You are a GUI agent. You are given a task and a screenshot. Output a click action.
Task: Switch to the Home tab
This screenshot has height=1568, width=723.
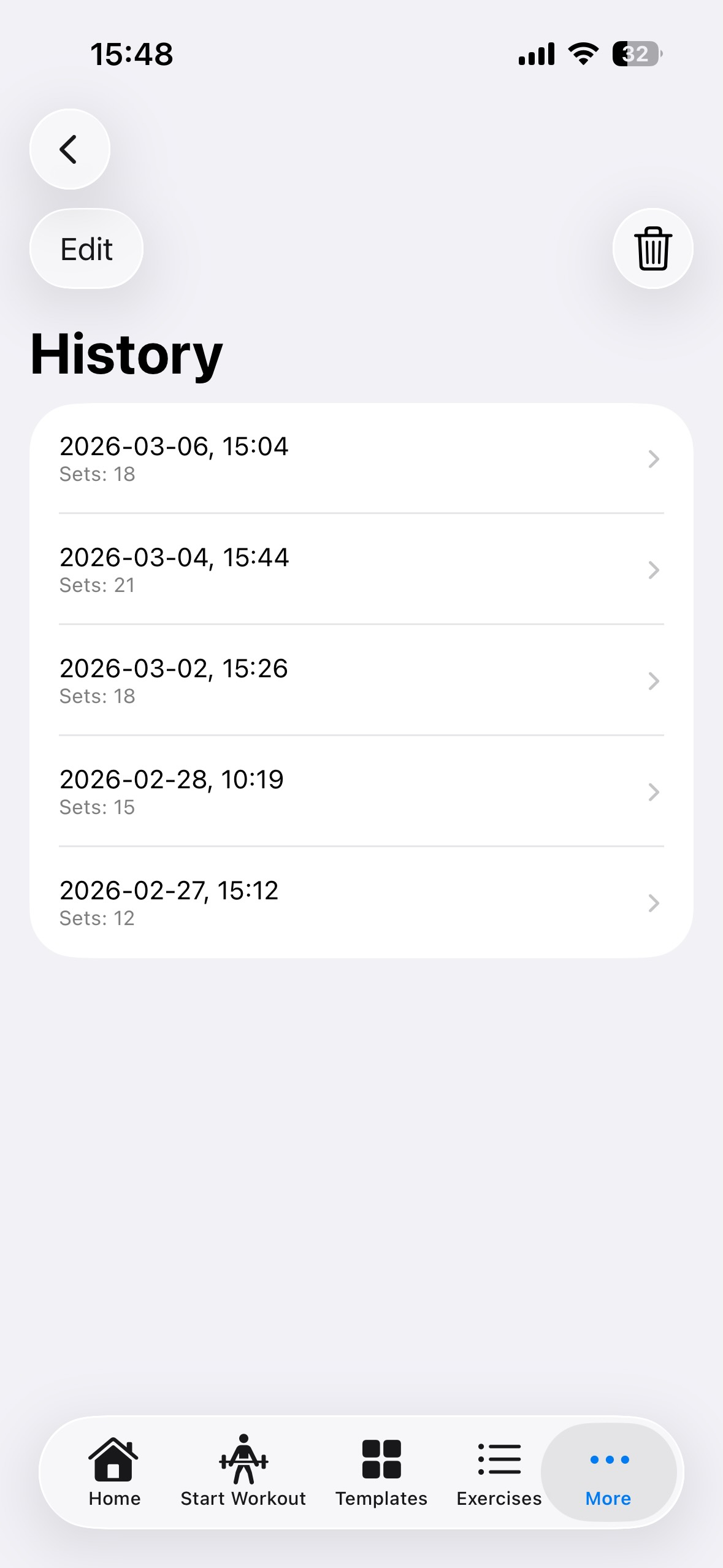tap(114, 1472)
